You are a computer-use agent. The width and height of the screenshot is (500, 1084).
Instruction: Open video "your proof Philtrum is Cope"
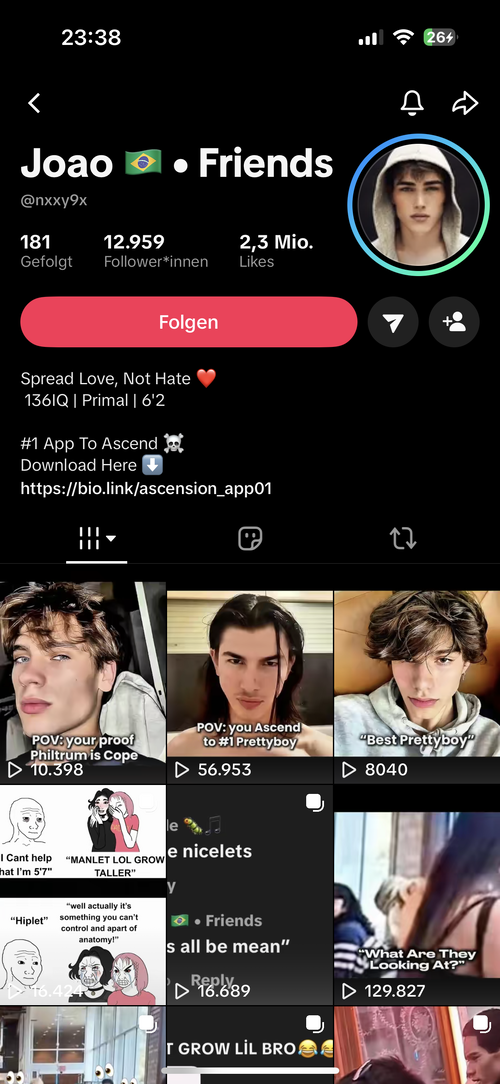83,683
